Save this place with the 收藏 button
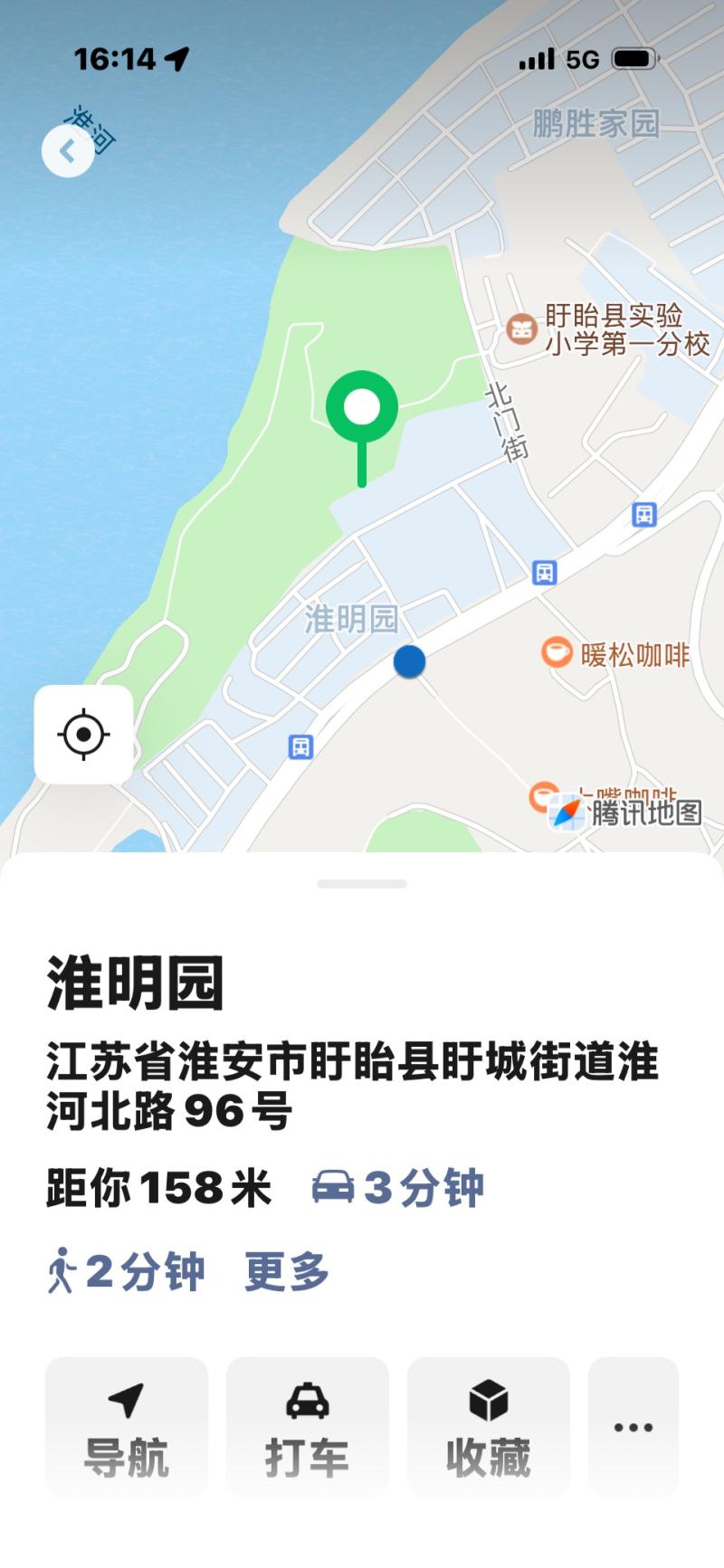The height and width of the screenshot is (1568, 724). (x=488, y=1426)
